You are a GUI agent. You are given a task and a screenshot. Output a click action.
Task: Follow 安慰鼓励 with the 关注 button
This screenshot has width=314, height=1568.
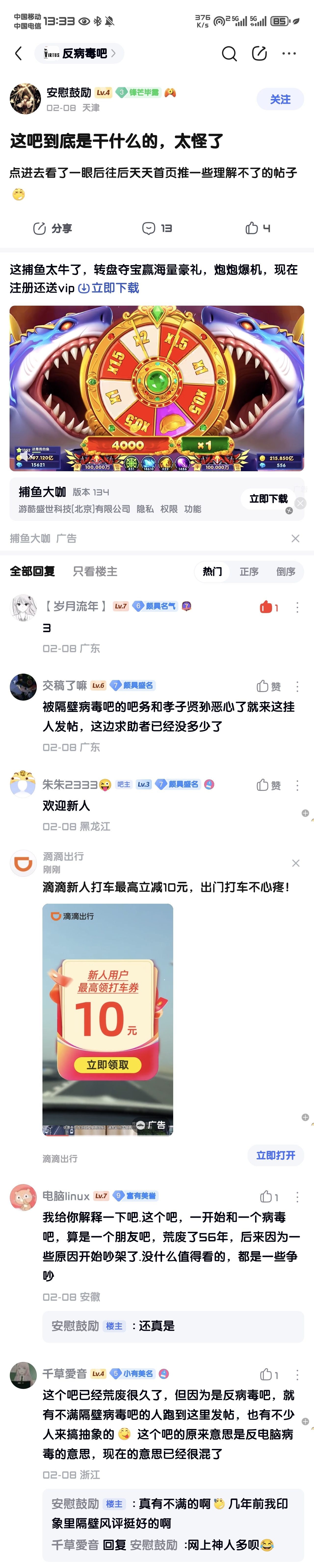pyautogui.click(x=280, y=99)
